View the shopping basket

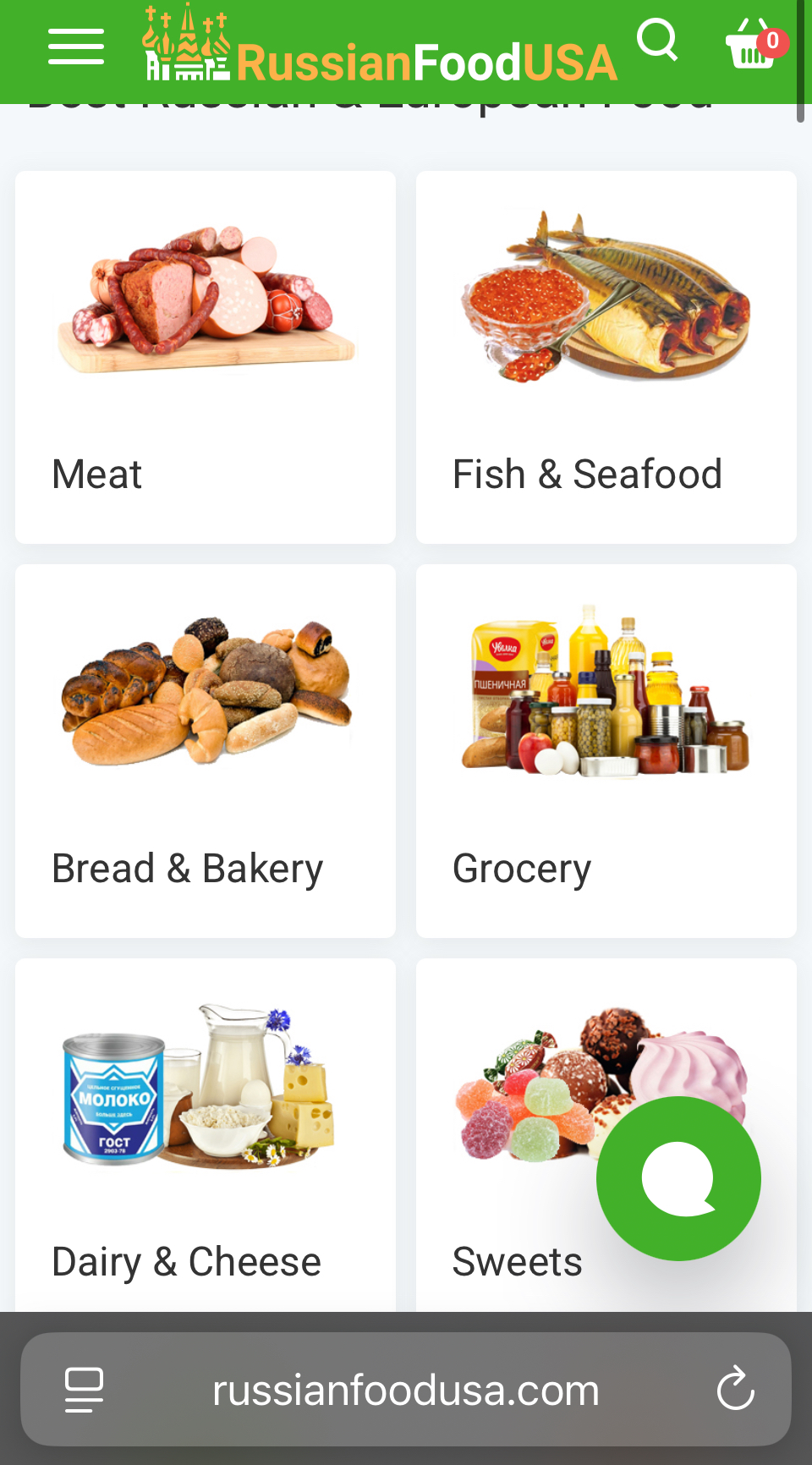click(x=752, y=45)
